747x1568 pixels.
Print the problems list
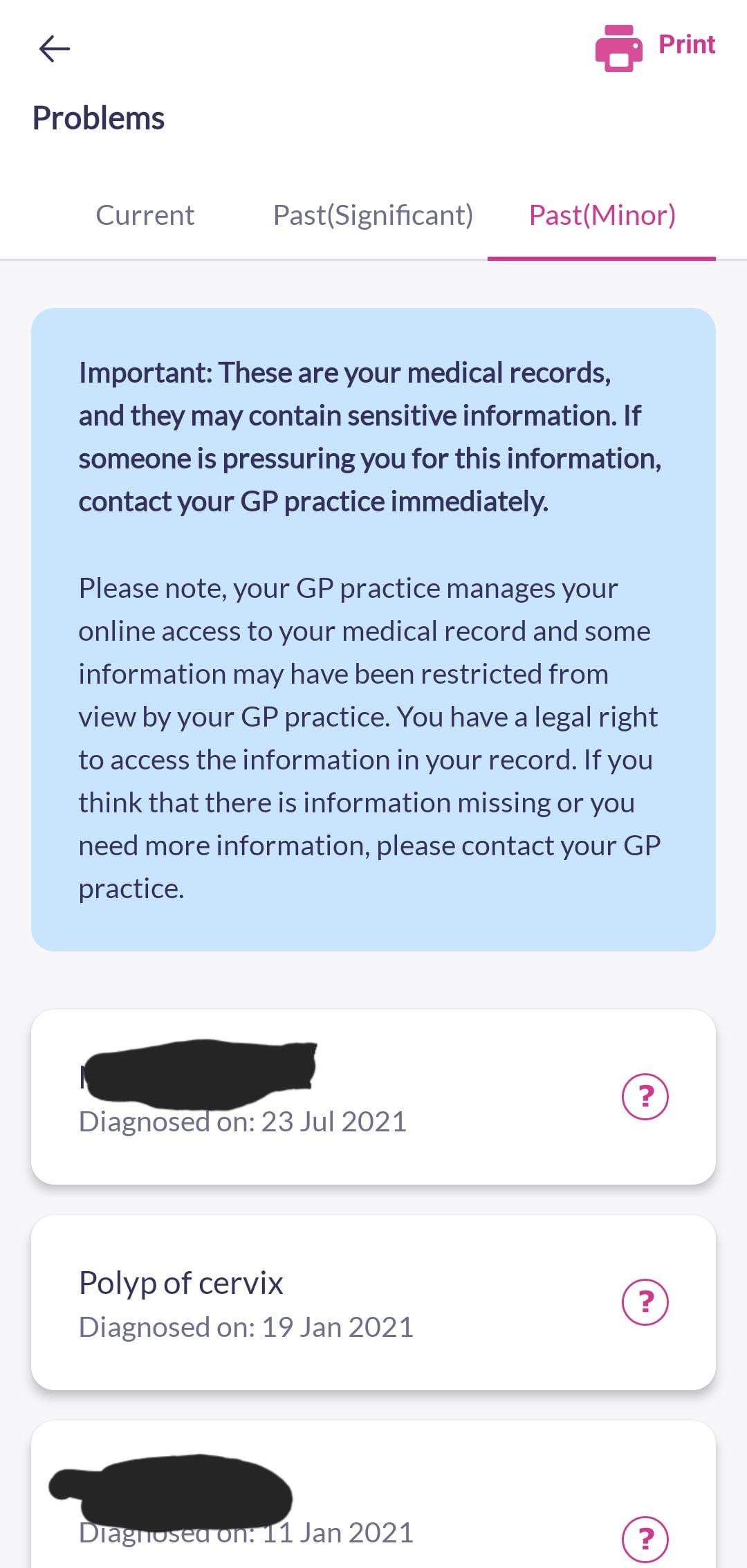tap(655, 46)
